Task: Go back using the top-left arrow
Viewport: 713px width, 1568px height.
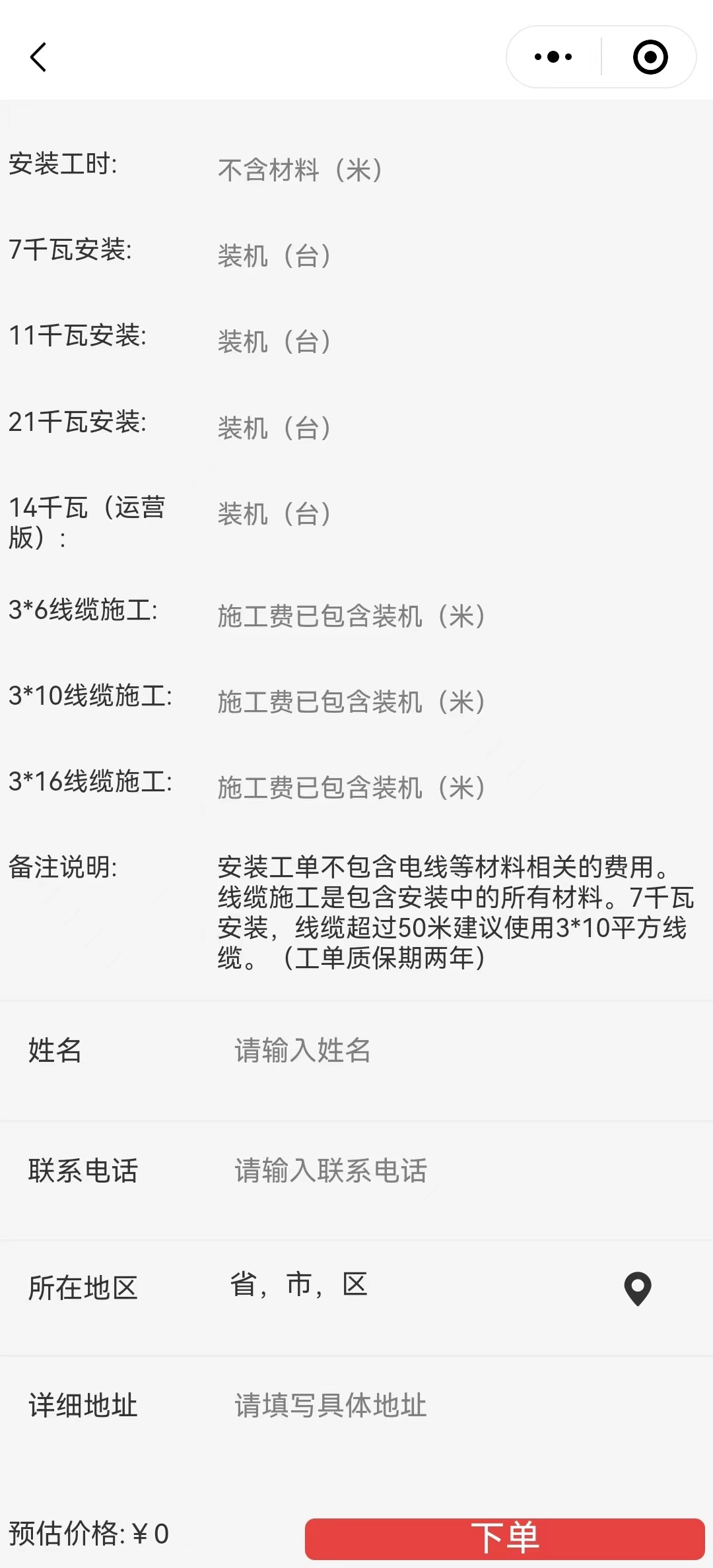Action: pos(38,57)
